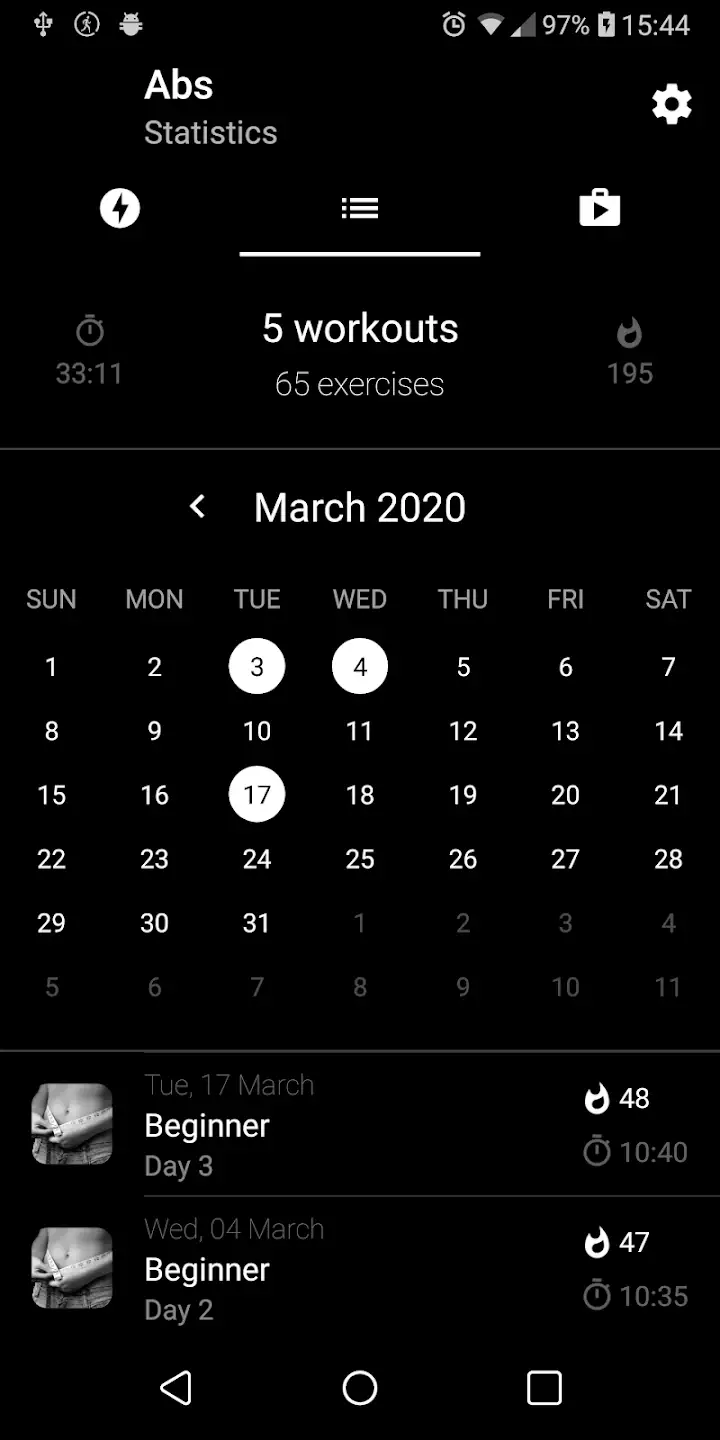Open the Tue, 17 March Beginner Day 3 workout
The height and width of the screenshot is (1440, 720).
(x=360, y=1124)
